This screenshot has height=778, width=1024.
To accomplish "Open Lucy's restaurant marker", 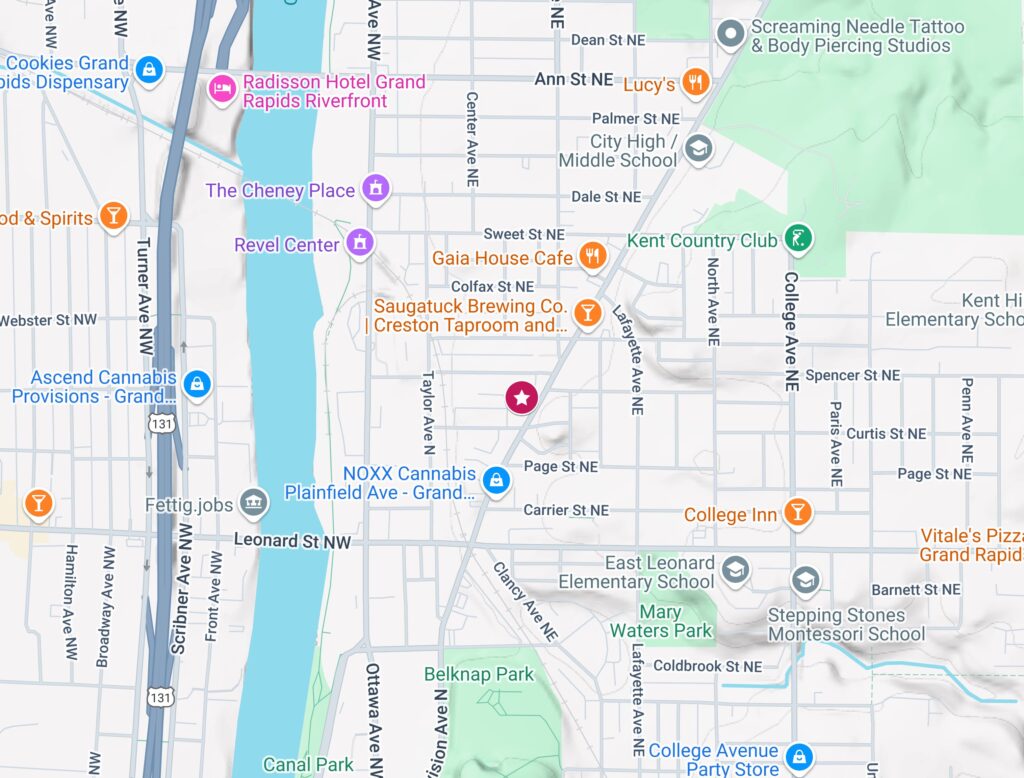I will 696,82.
